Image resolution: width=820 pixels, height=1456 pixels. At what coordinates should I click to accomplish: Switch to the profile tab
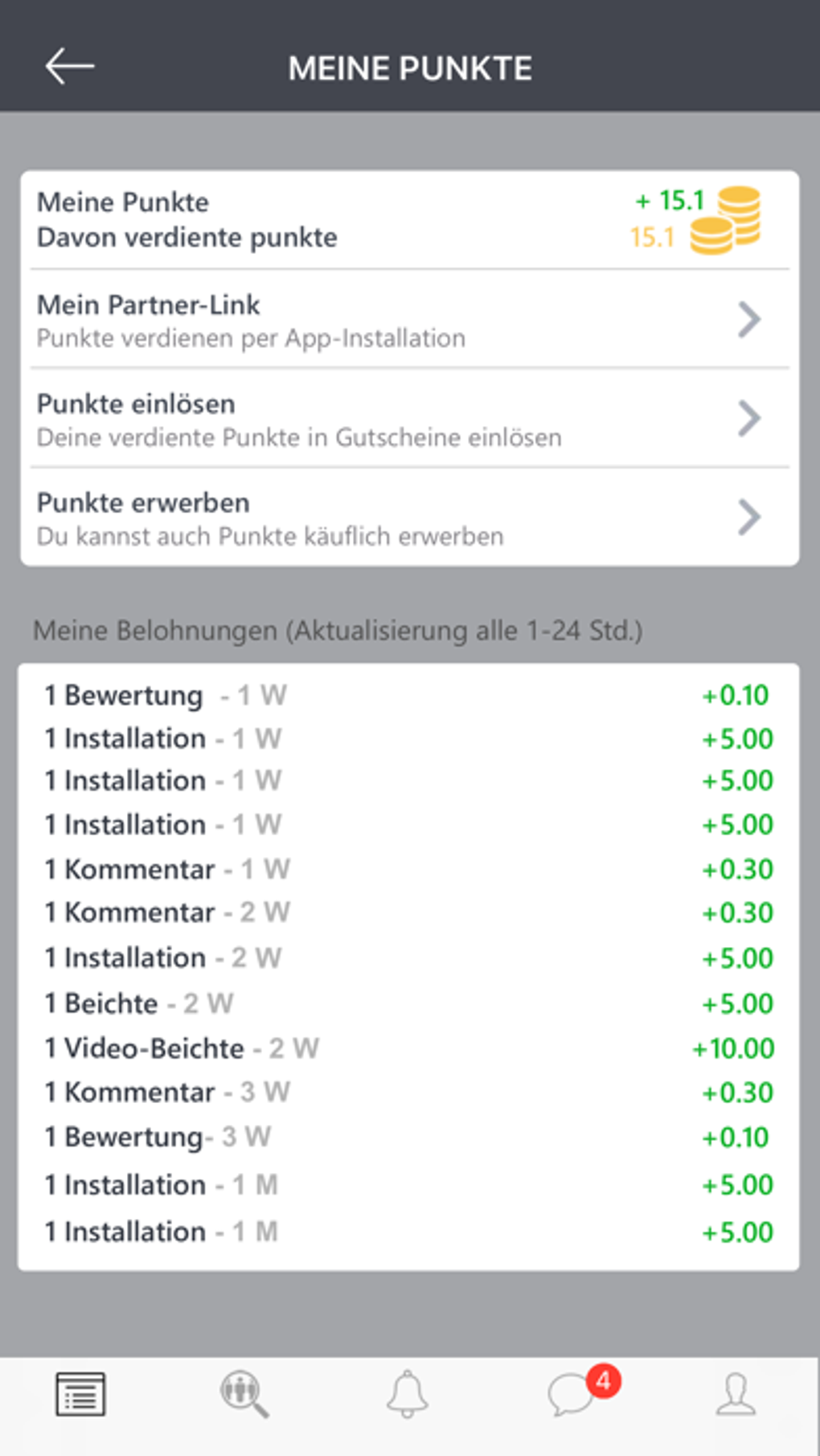tap(736, 1395)
